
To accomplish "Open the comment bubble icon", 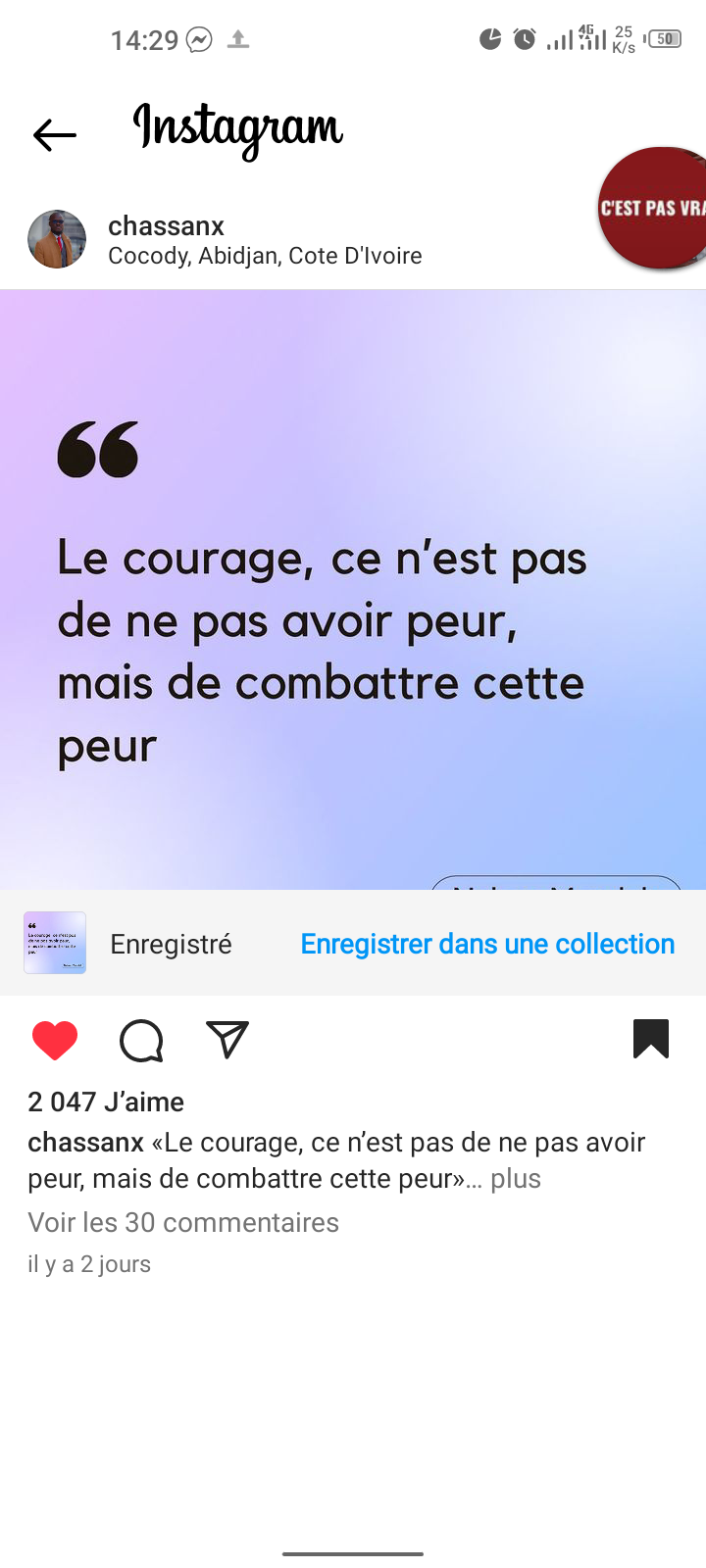I will pos(141,1040).
